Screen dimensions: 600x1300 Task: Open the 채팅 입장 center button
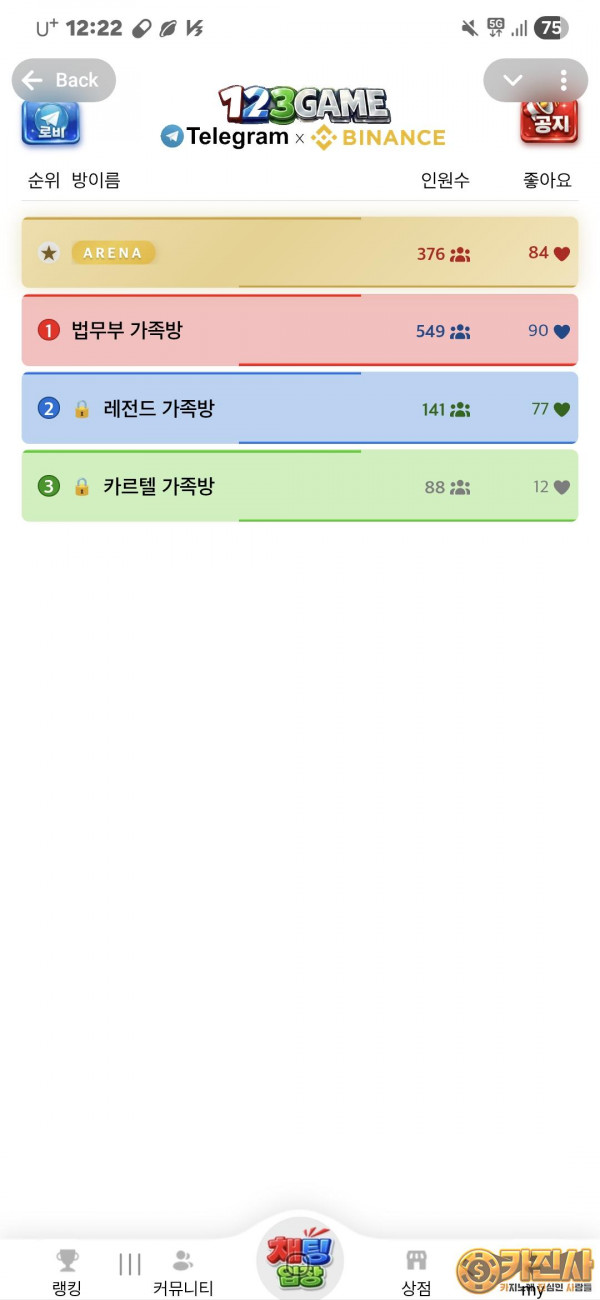(x=300, y=1258)
